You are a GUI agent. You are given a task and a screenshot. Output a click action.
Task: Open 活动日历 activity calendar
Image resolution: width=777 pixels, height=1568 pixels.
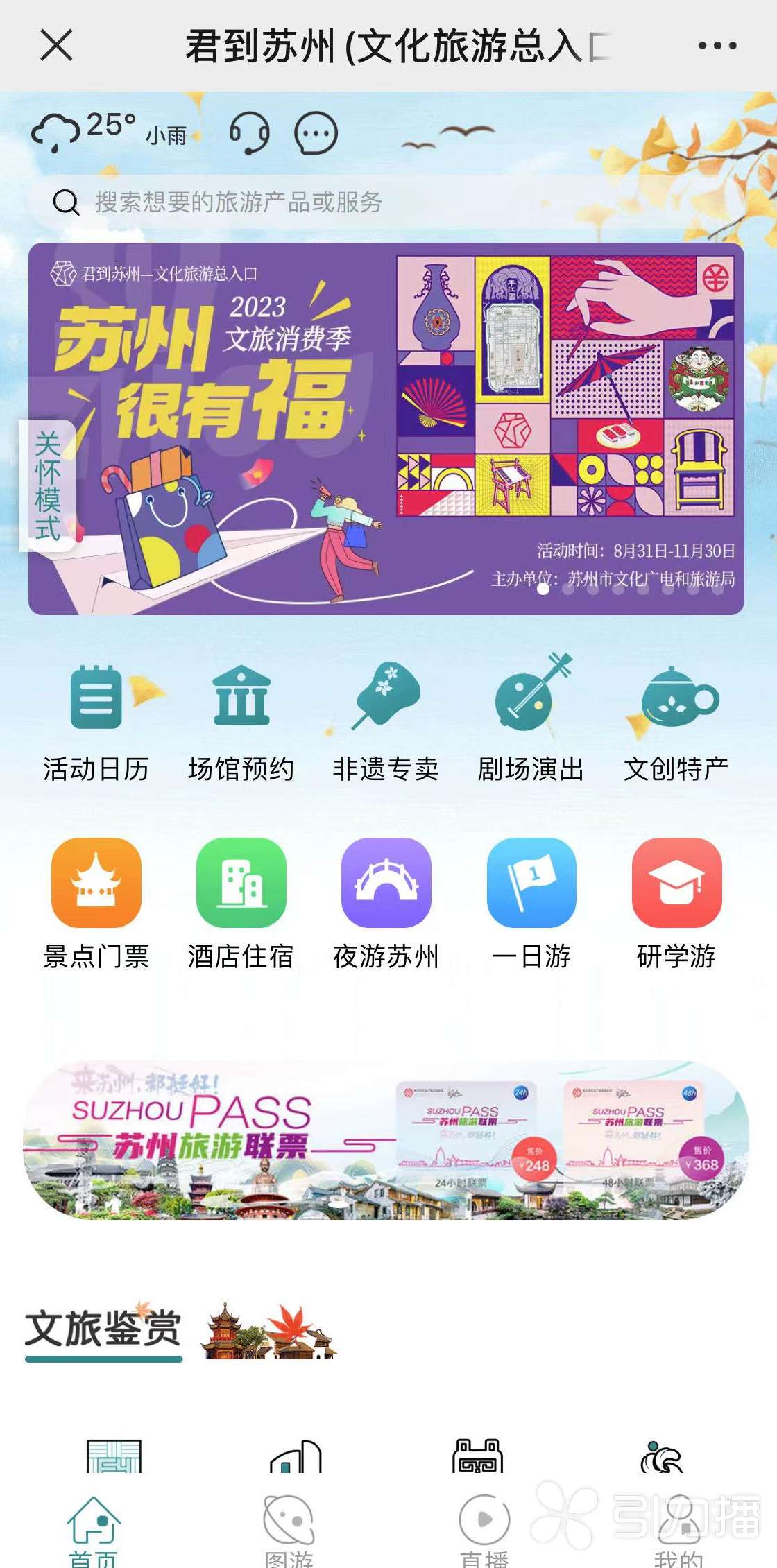[x=96, y=723]
